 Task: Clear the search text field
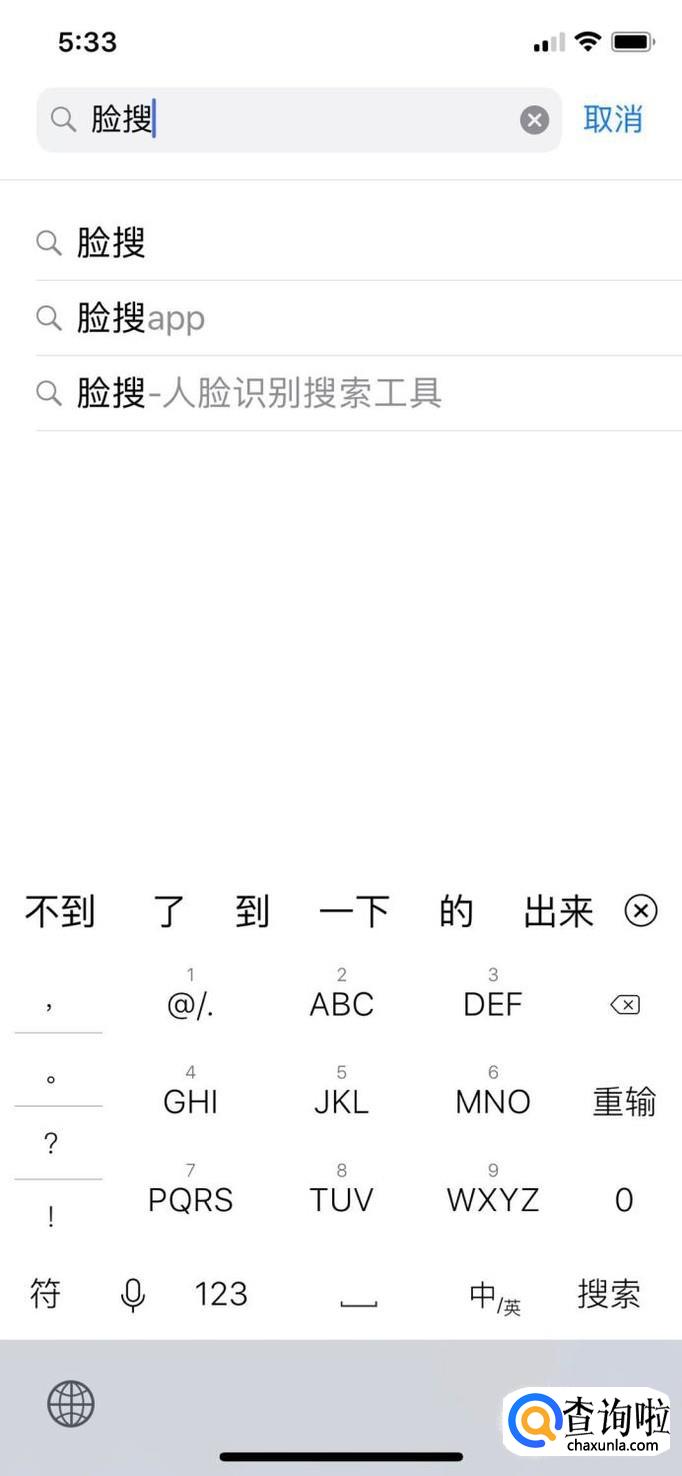coord(535,120)
